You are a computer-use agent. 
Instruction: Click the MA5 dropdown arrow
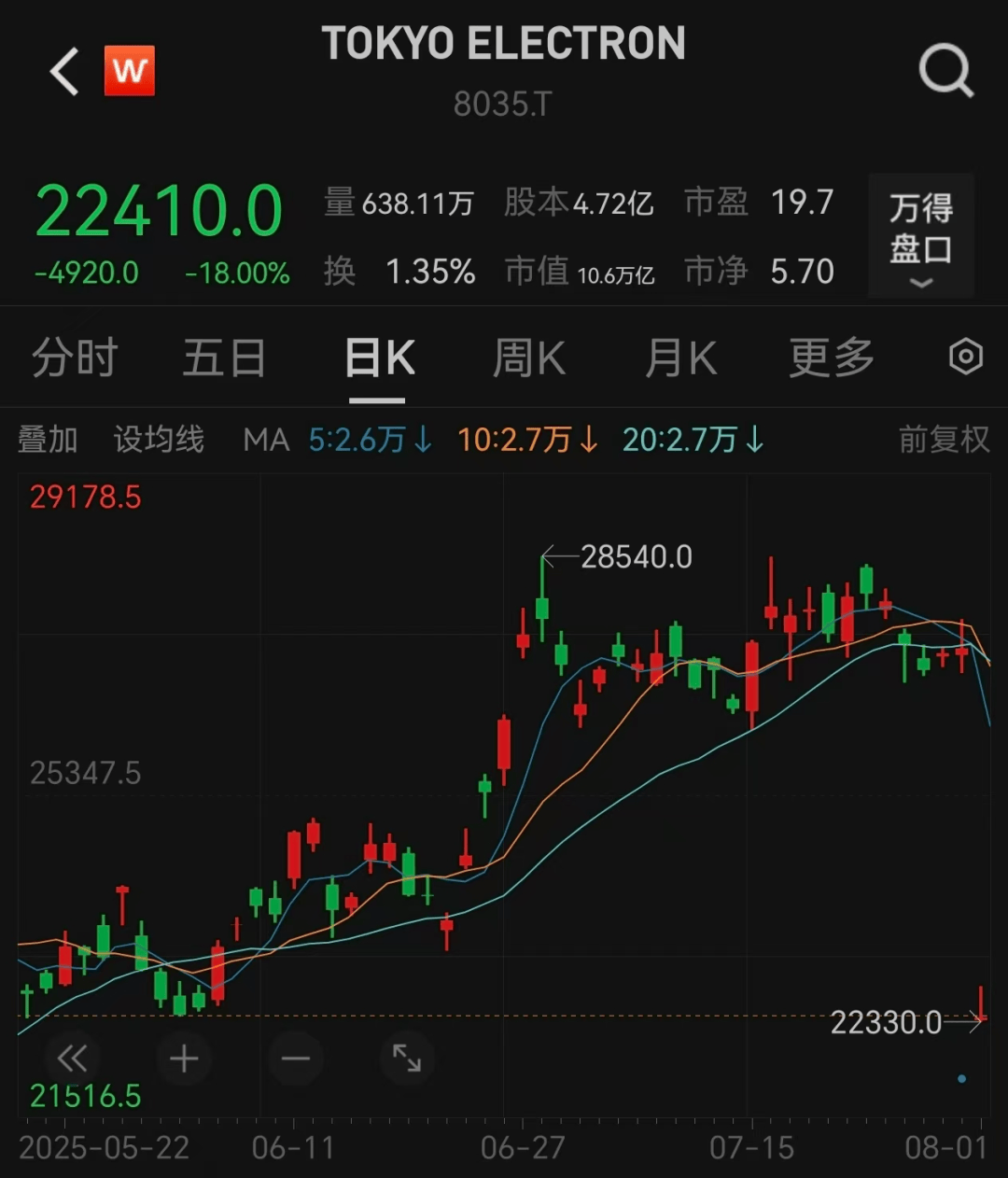point(421,439)
